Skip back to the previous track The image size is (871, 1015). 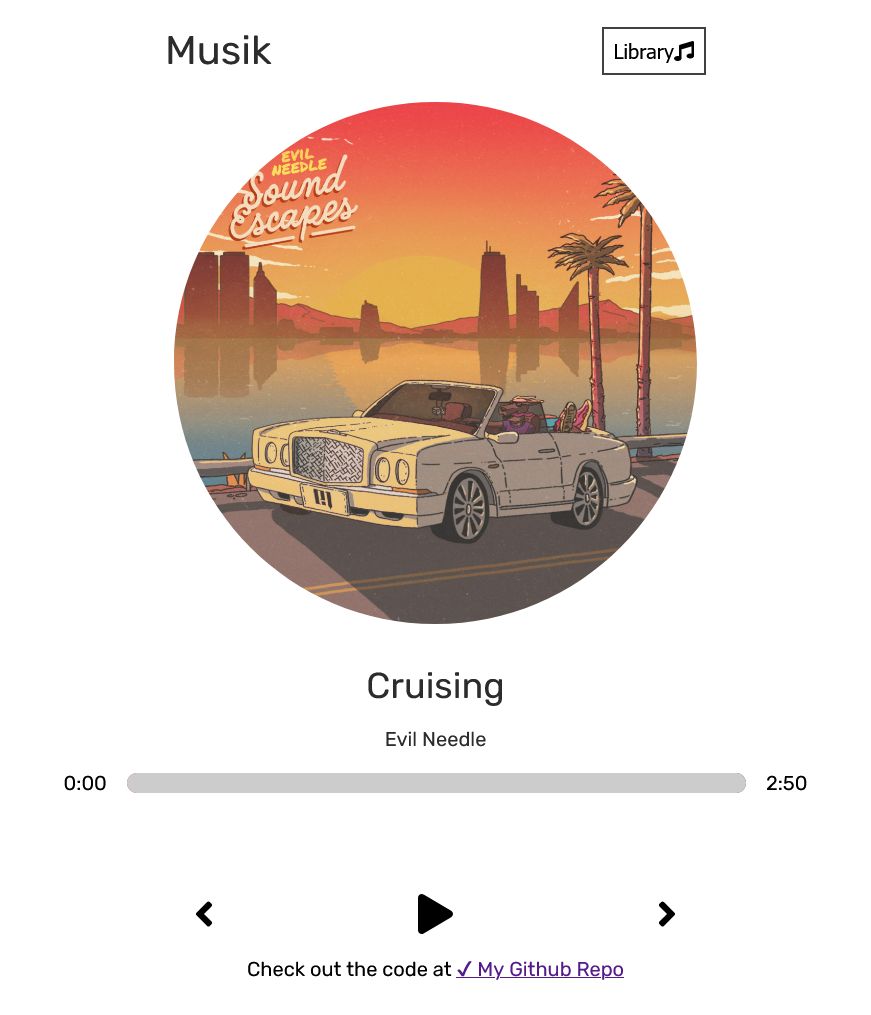coord(204,913)
